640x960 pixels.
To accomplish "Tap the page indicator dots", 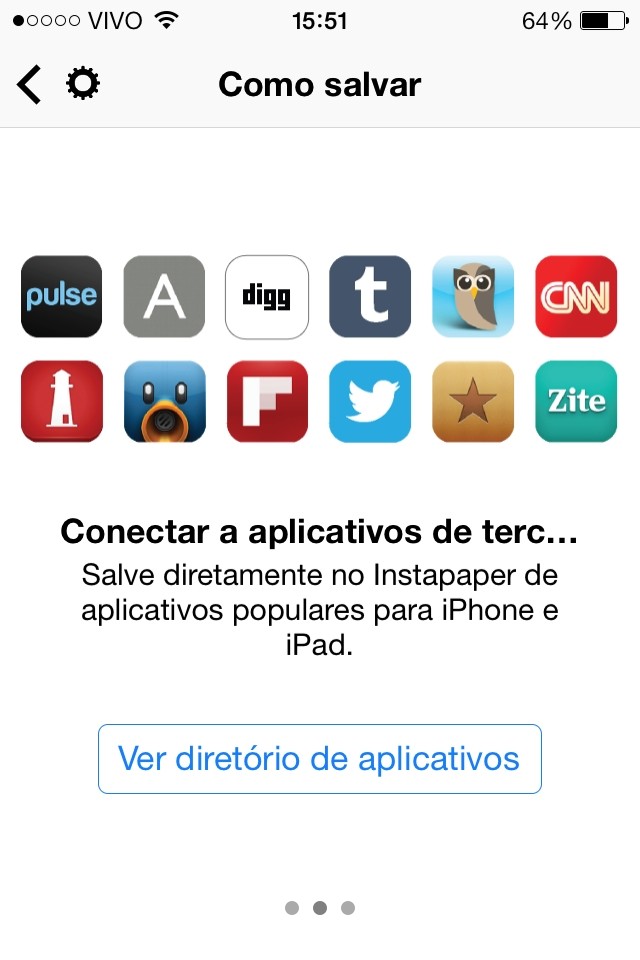I will click(320, 908).
